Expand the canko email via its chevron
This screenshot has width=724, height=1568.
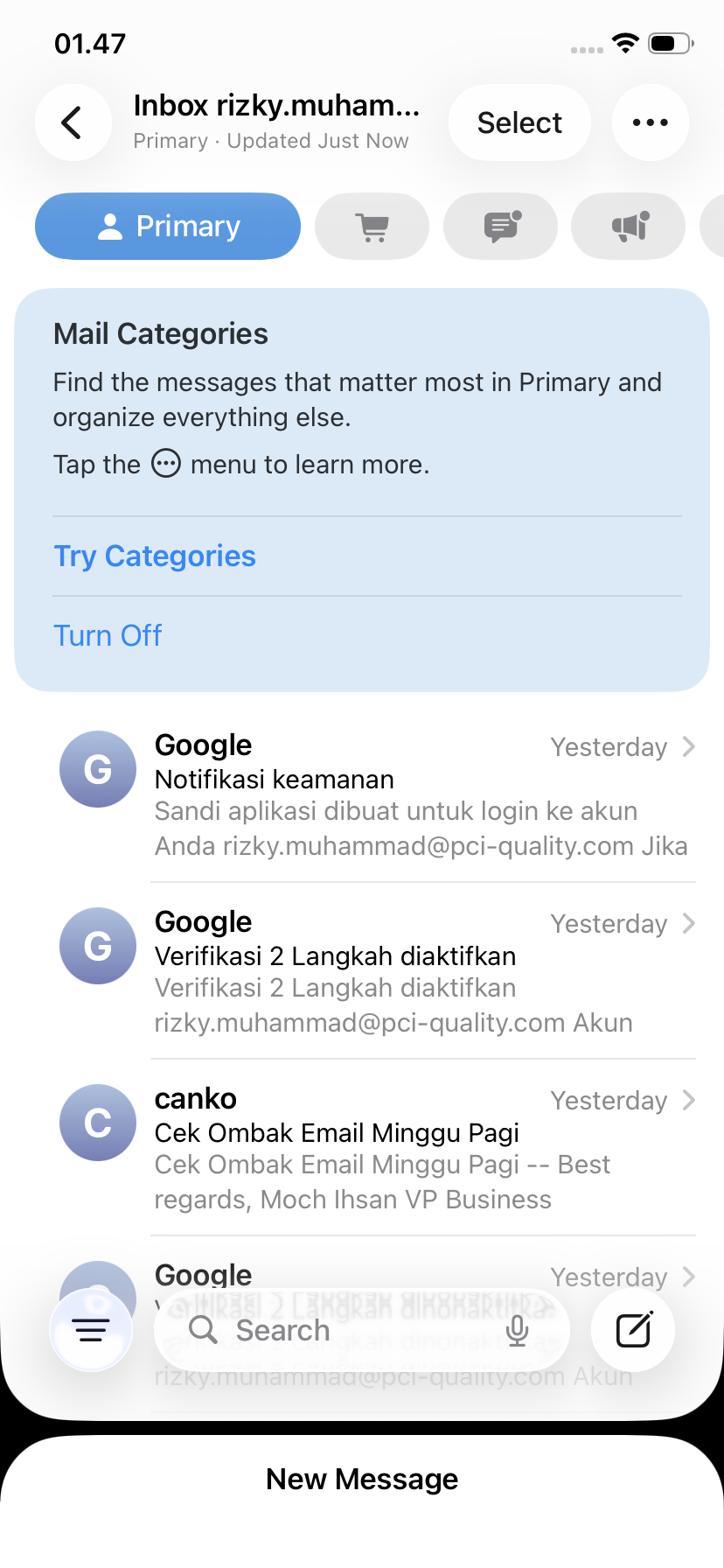[x=689, y=1100]
